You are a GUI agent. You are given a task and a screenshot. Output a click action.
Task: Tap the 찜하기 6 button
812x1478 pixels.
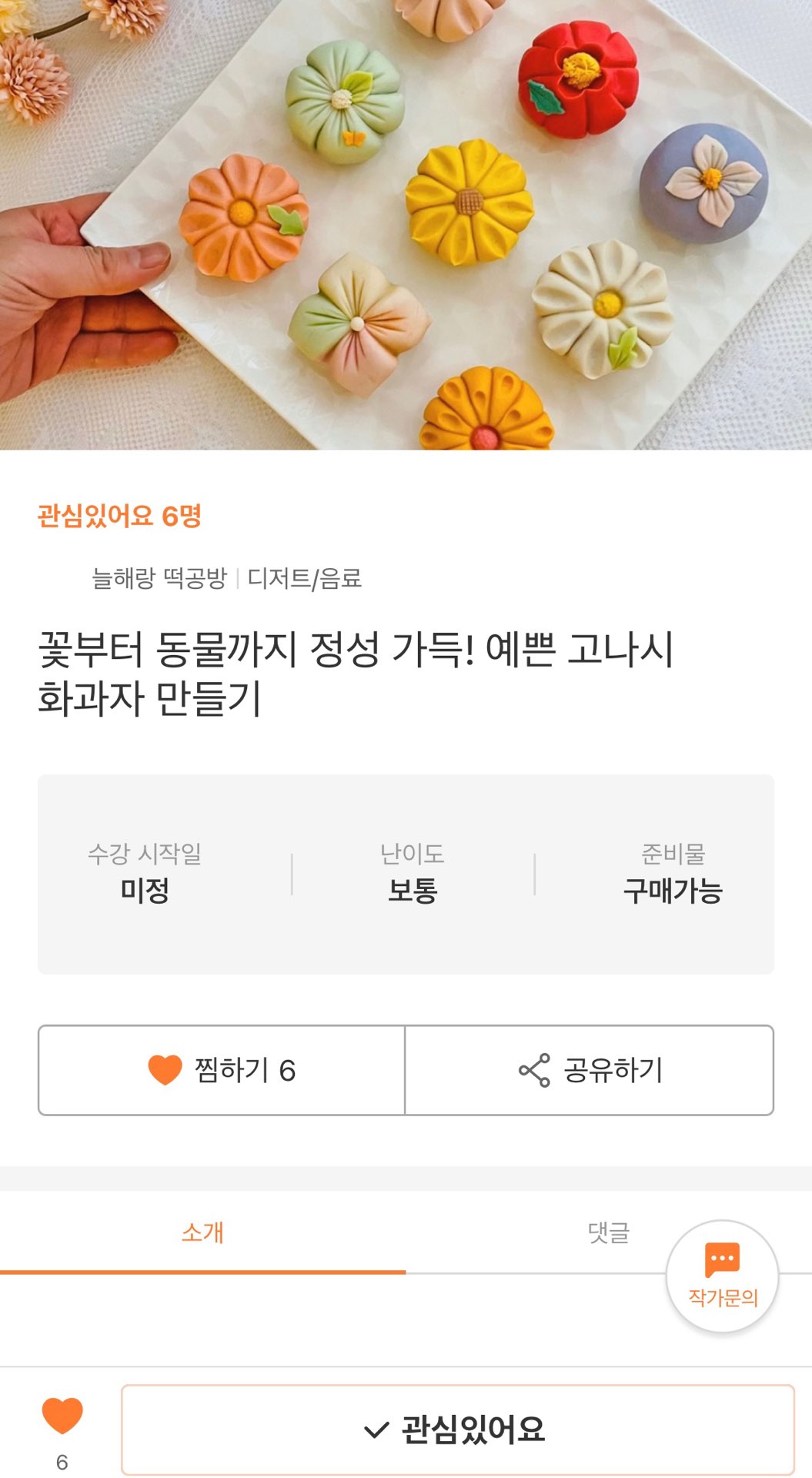point(222,1070)
